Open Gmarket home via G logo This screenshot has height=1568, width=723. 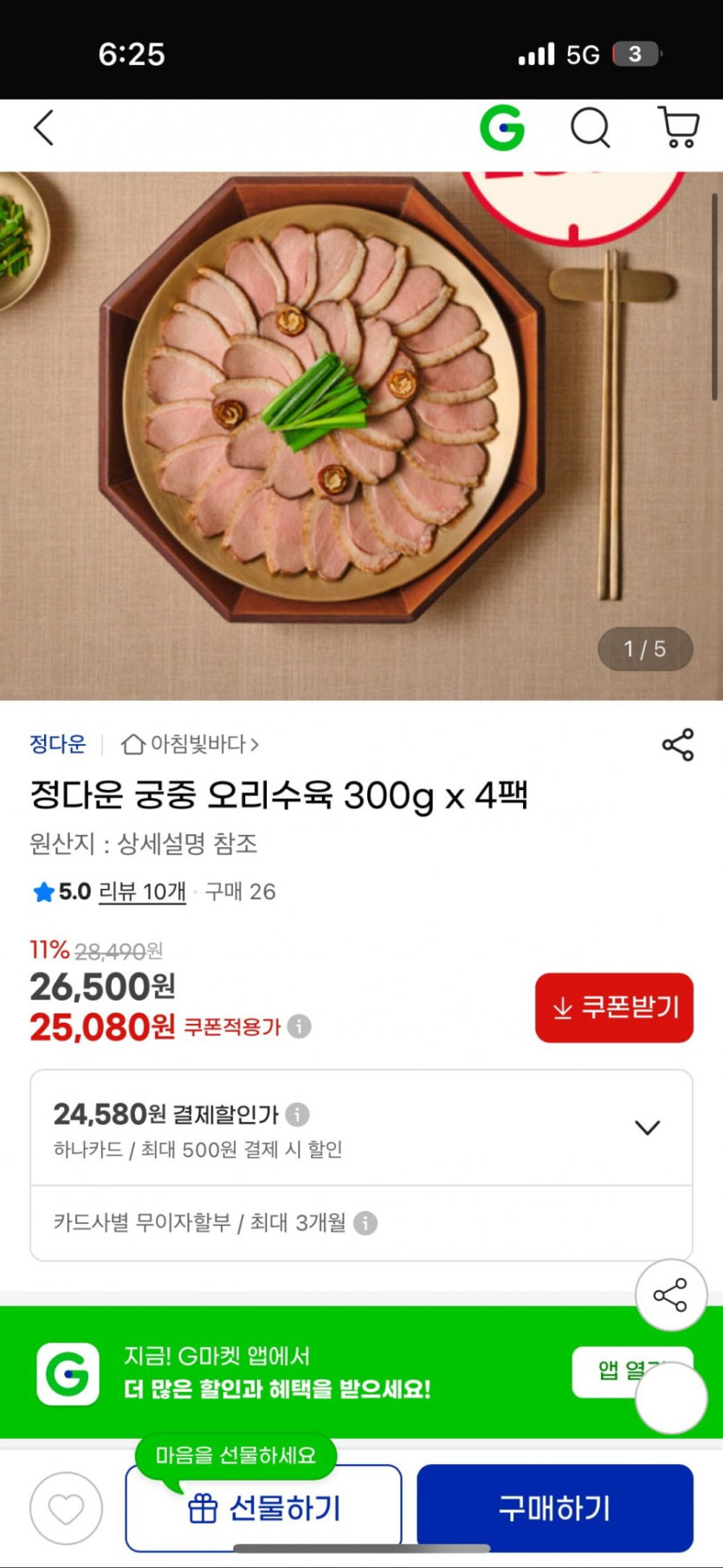[x=502, y=128]
